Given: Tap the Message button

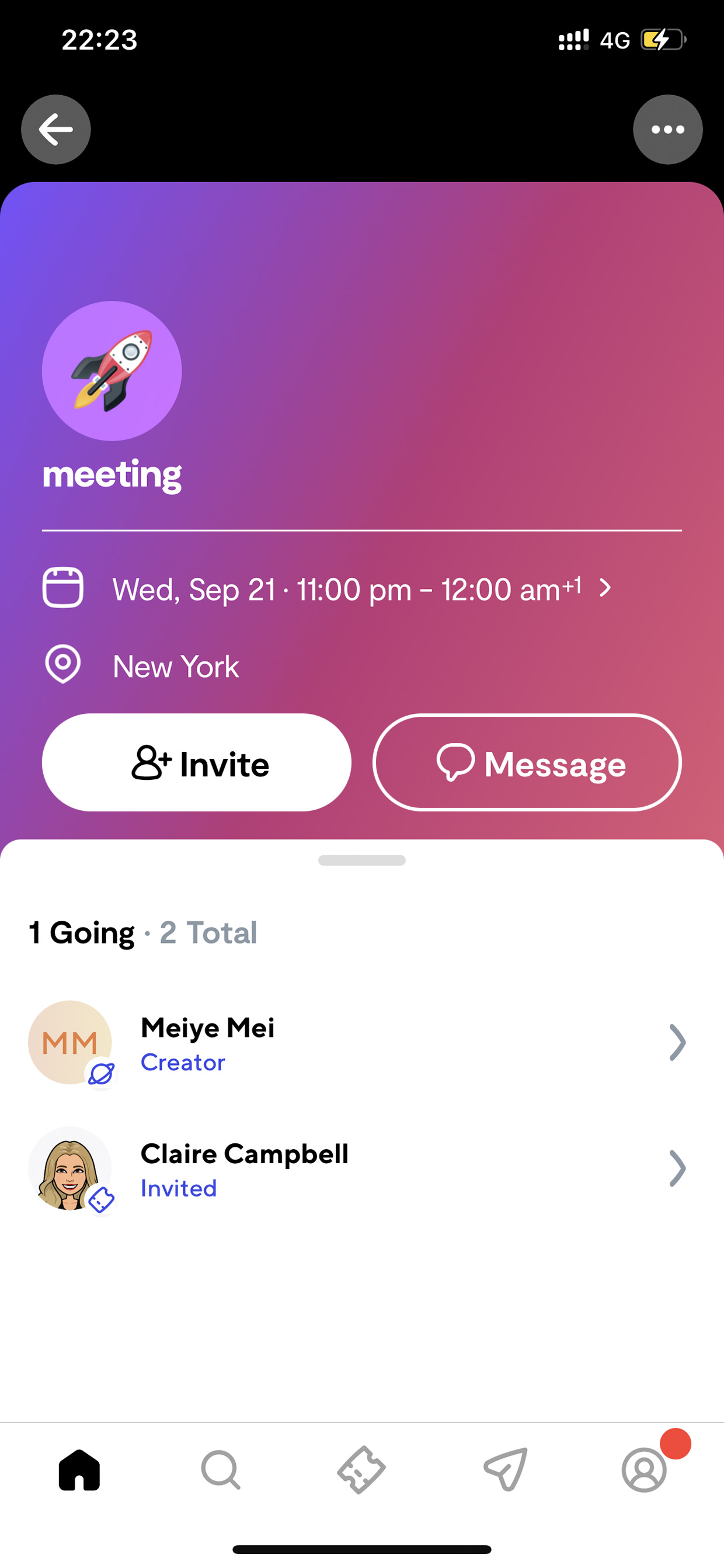Looking at the screenshot, I should (527, 762).
